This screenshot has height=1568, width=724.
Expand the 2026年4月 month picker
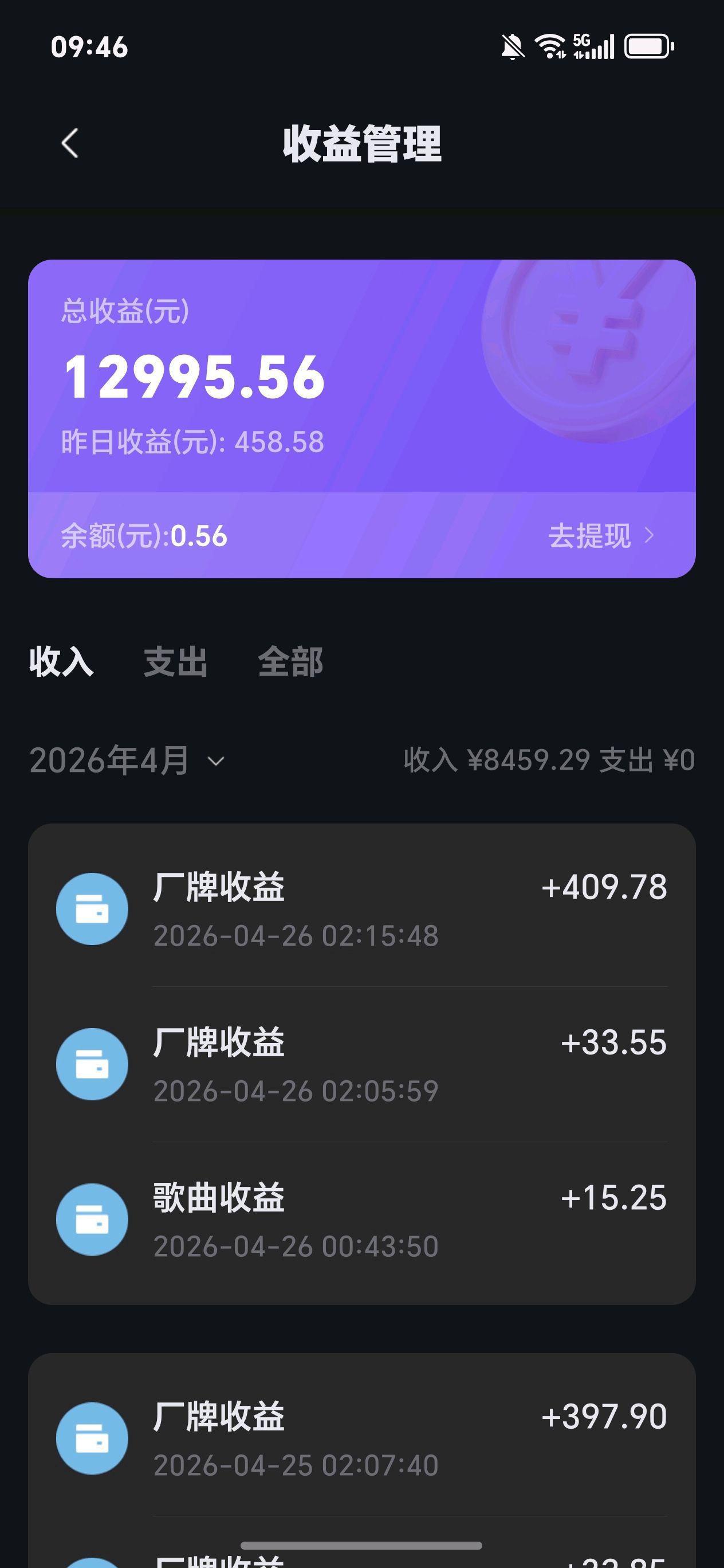[127, 761]
